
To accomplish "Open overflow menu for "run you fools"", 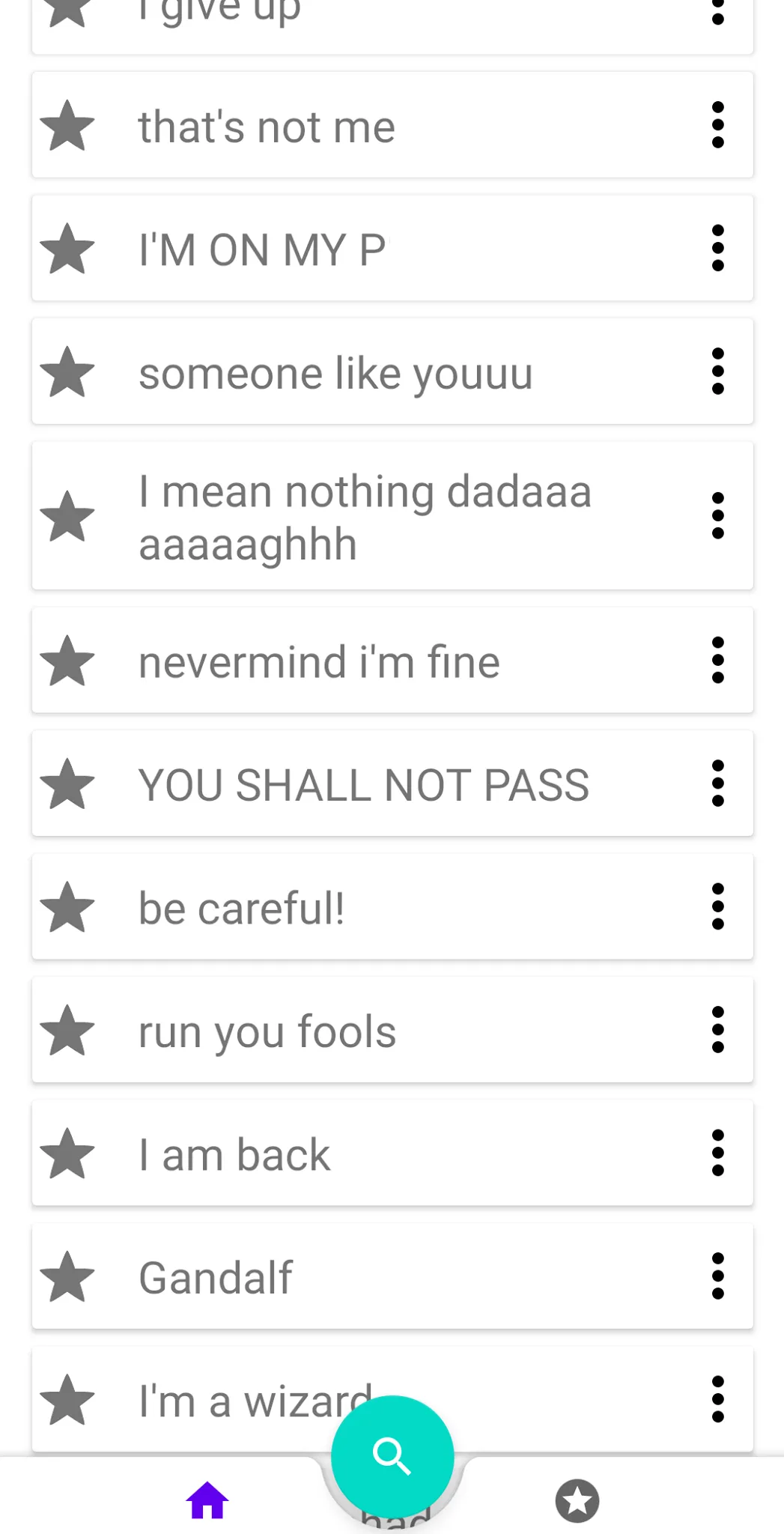I will (x=717, y=1030).
